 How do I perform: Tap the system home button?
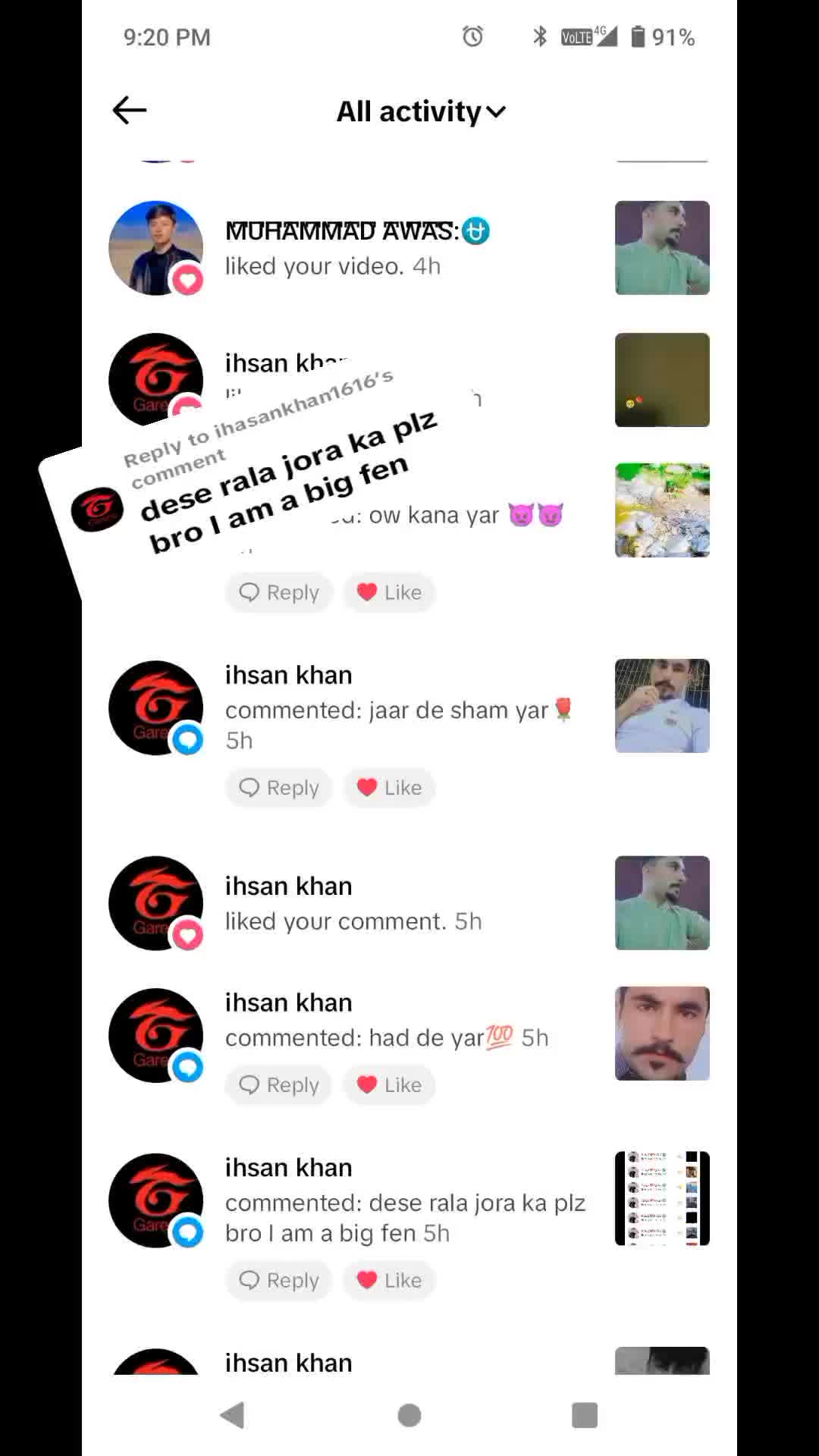409,1415
